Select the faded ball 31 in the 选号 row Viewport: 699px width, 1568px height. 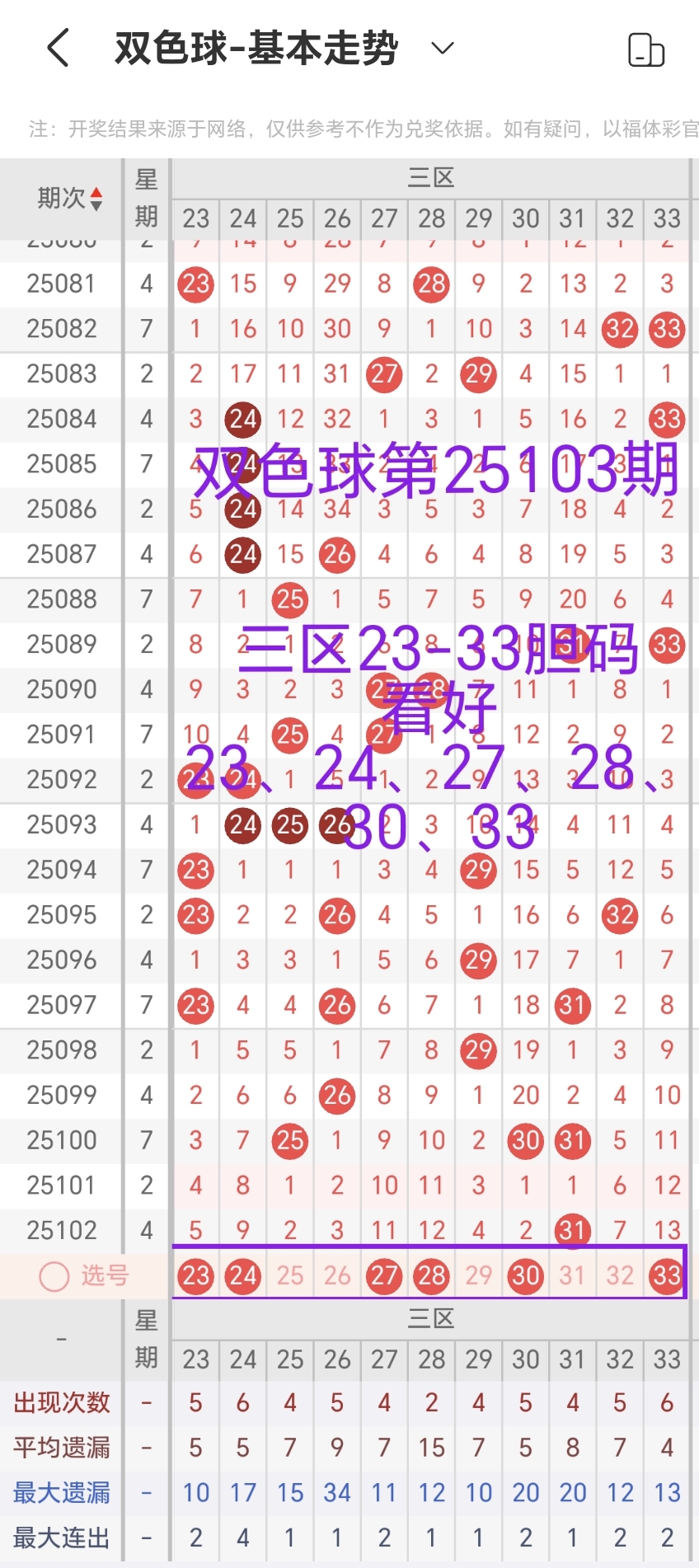click(x=572, y=1275)
